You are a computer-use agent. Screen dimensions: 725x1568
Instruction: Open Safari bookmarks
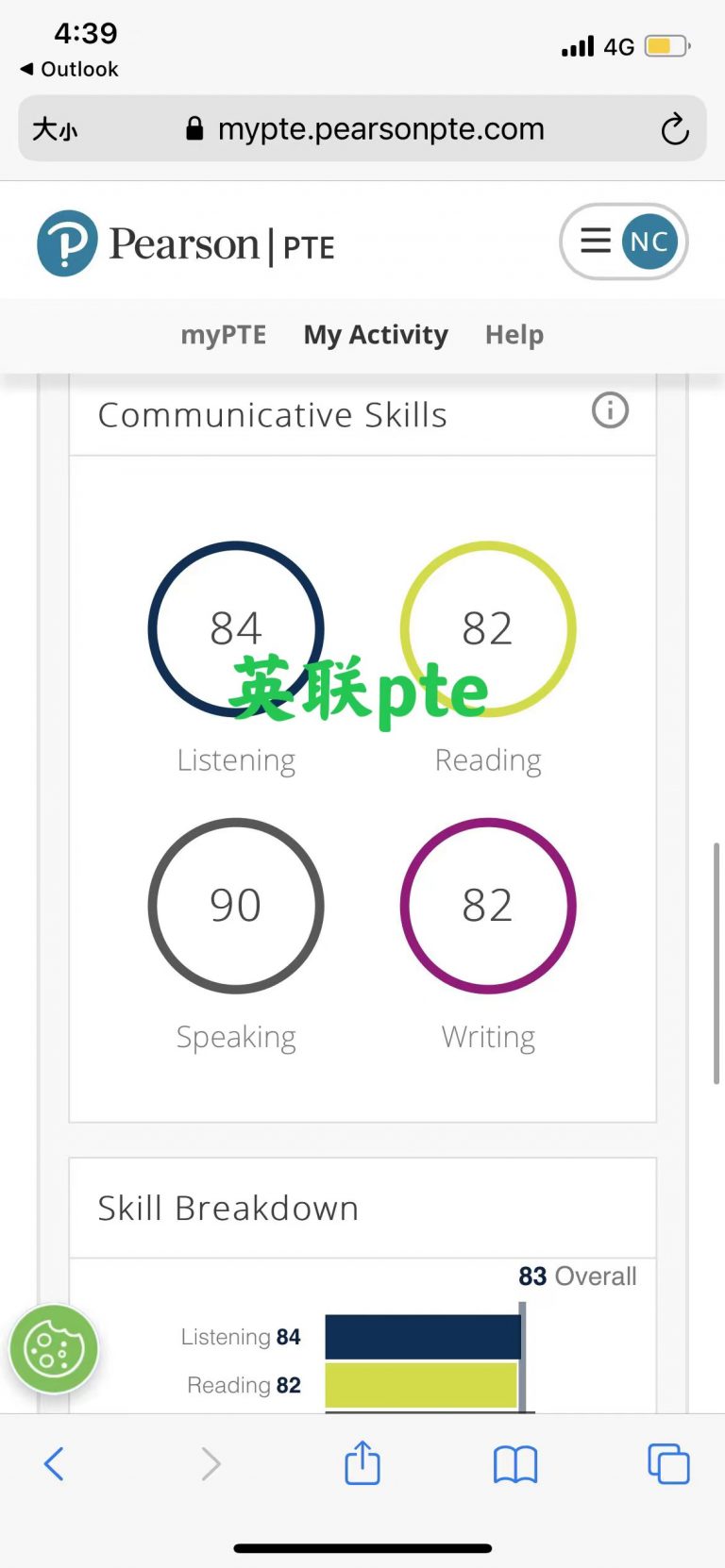click(515, 1464)
